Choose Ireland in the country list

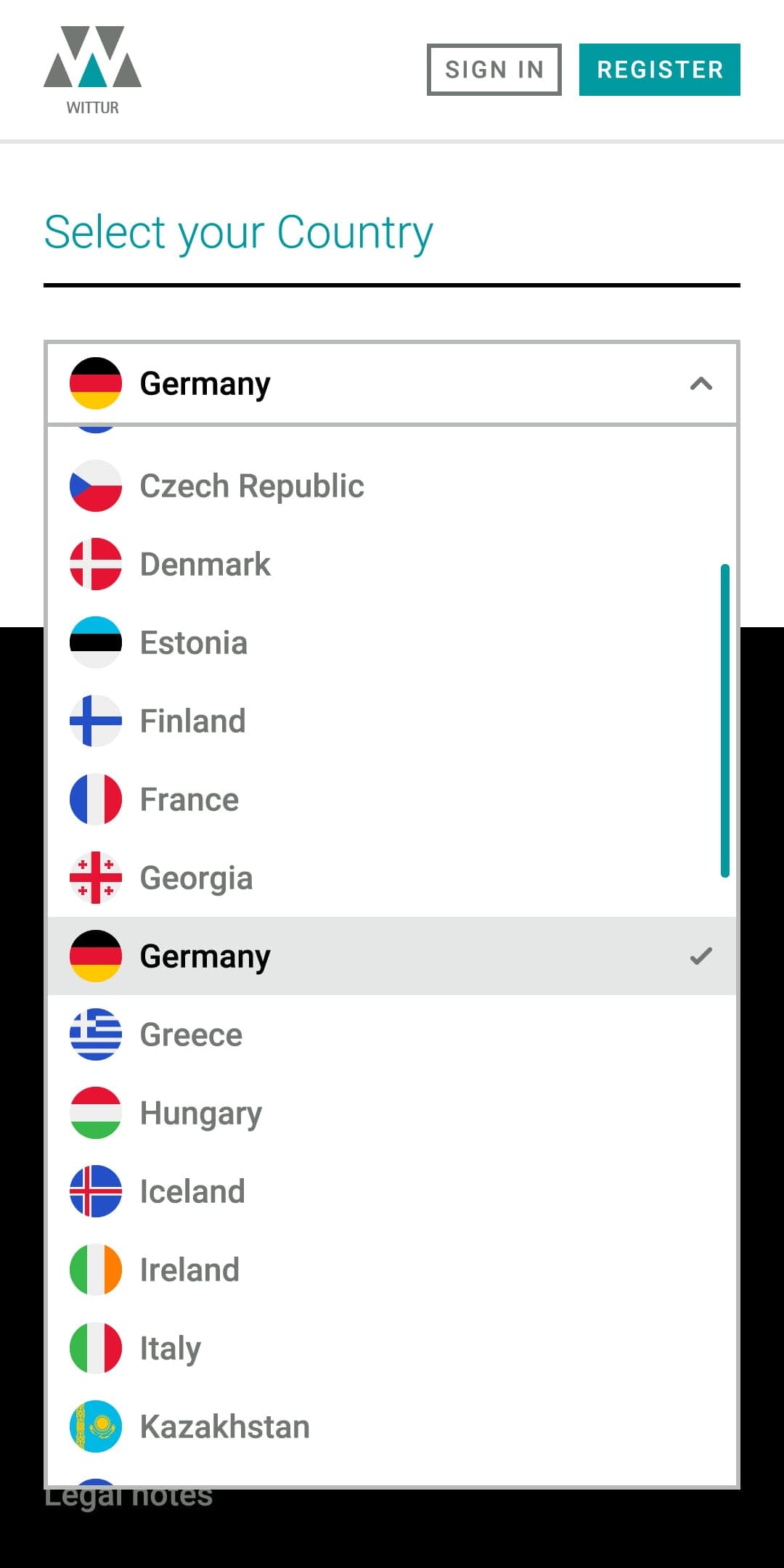click(x=392, y=1270)
